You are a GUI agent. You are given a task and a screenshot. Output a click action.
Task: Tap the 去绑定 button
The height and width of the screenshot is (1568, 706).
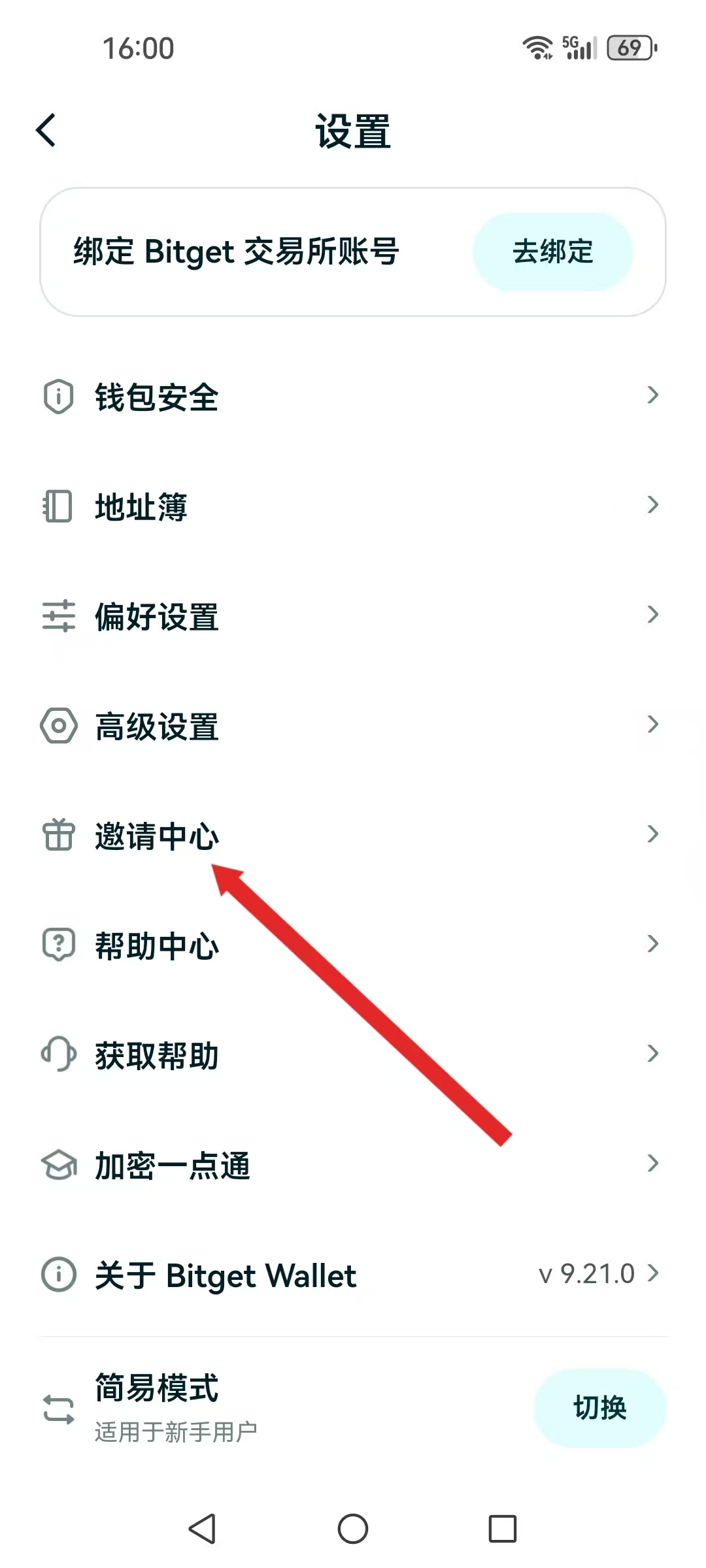[x=552, y=252]
